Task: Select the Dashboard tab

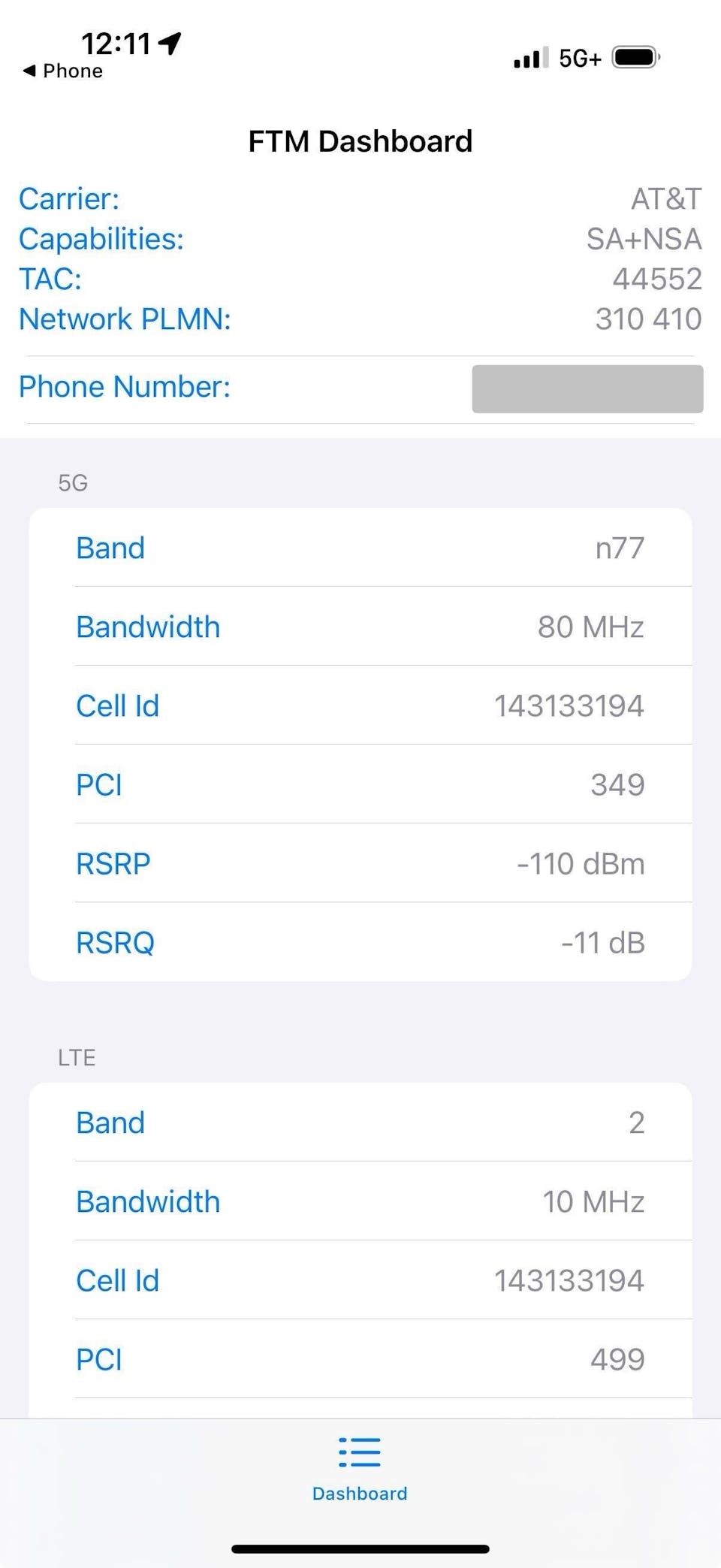Action: coord(360,1467)
